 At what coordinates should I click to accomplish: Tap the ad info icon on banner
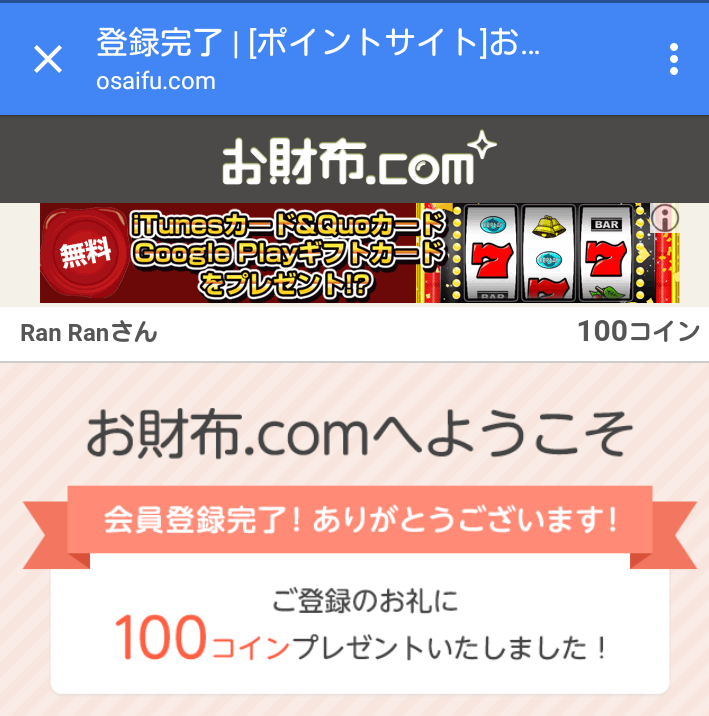[665, 217]
